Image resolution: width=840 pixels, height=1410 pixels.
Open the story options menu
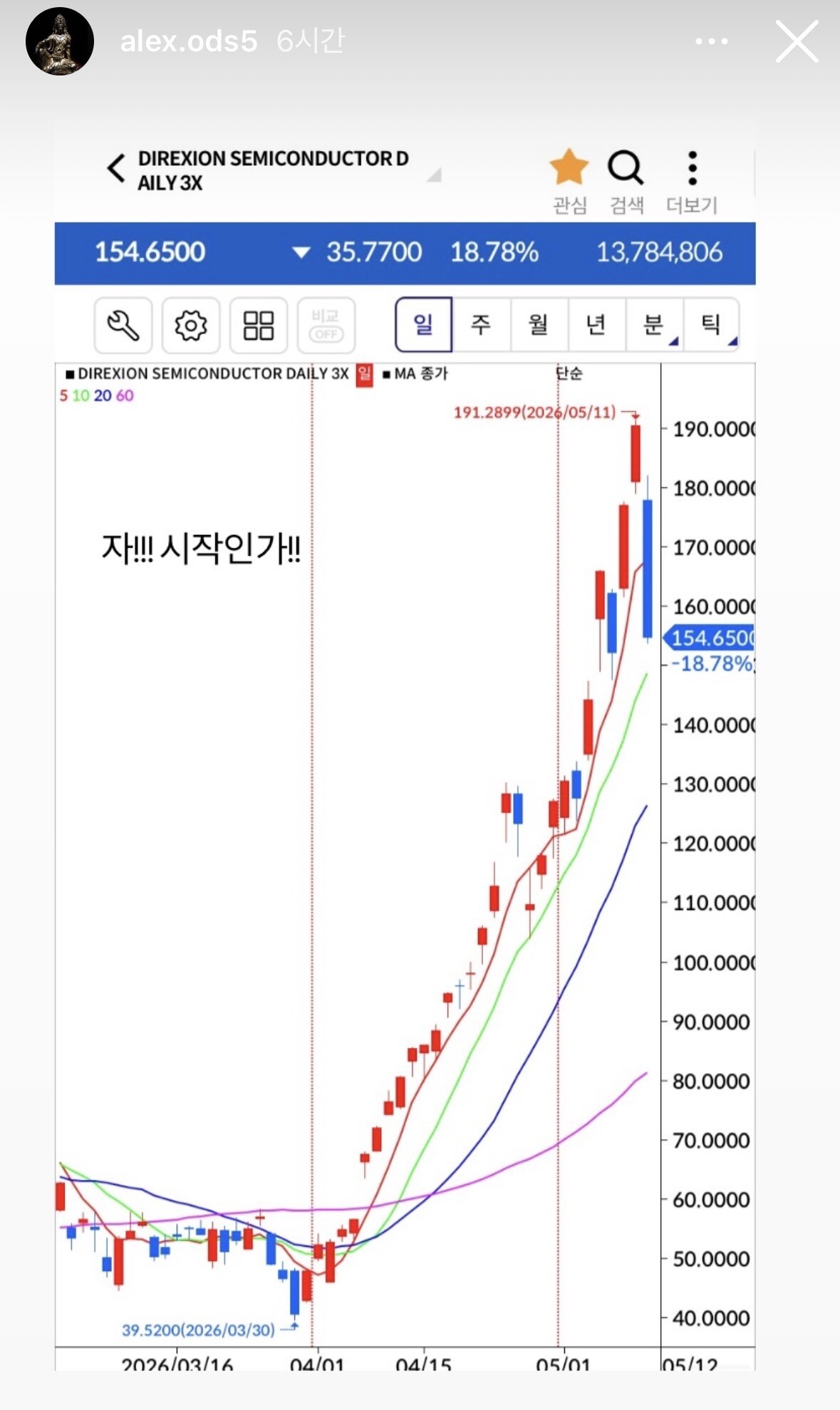pyautogui.click(x=712, y=41)
